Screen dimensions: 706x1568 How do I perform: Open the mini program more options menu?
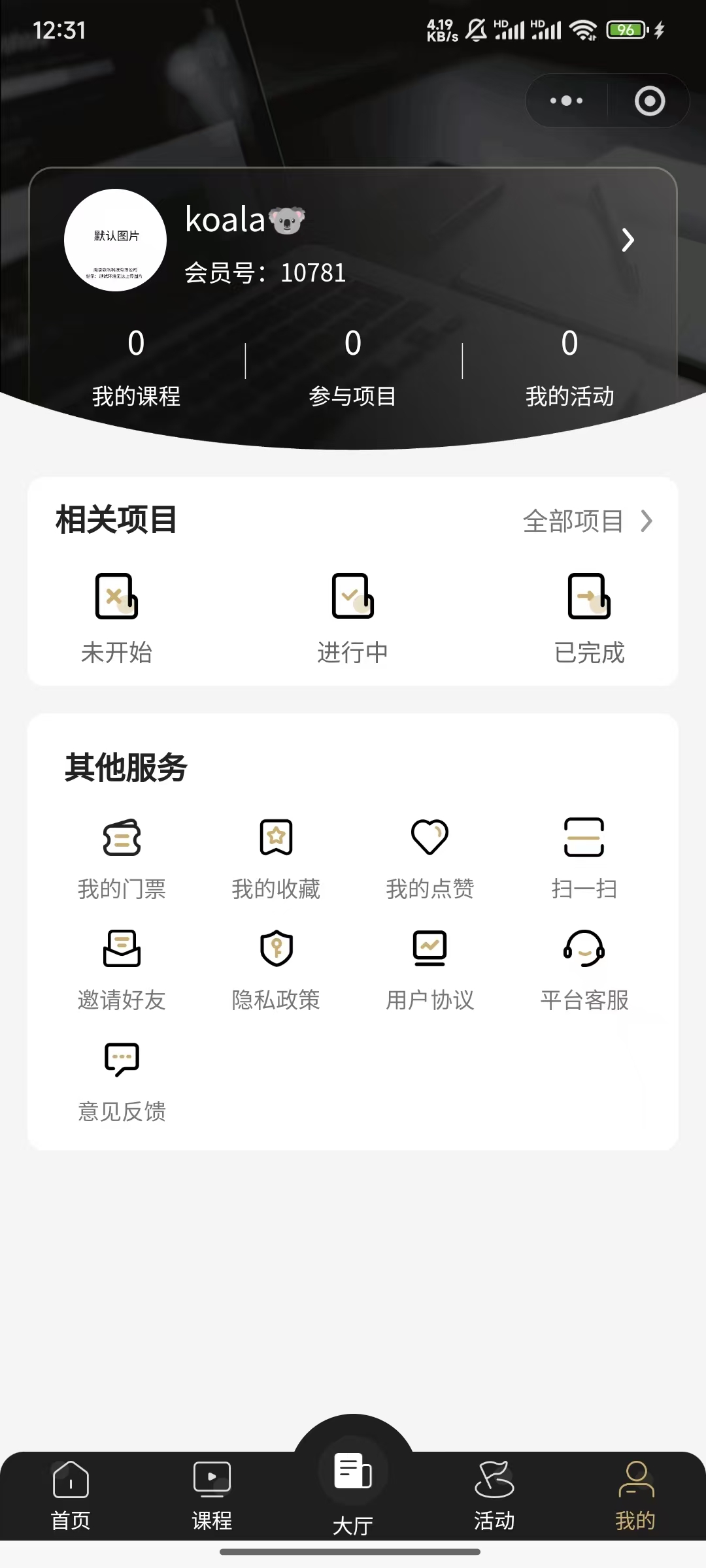[566, 101]
